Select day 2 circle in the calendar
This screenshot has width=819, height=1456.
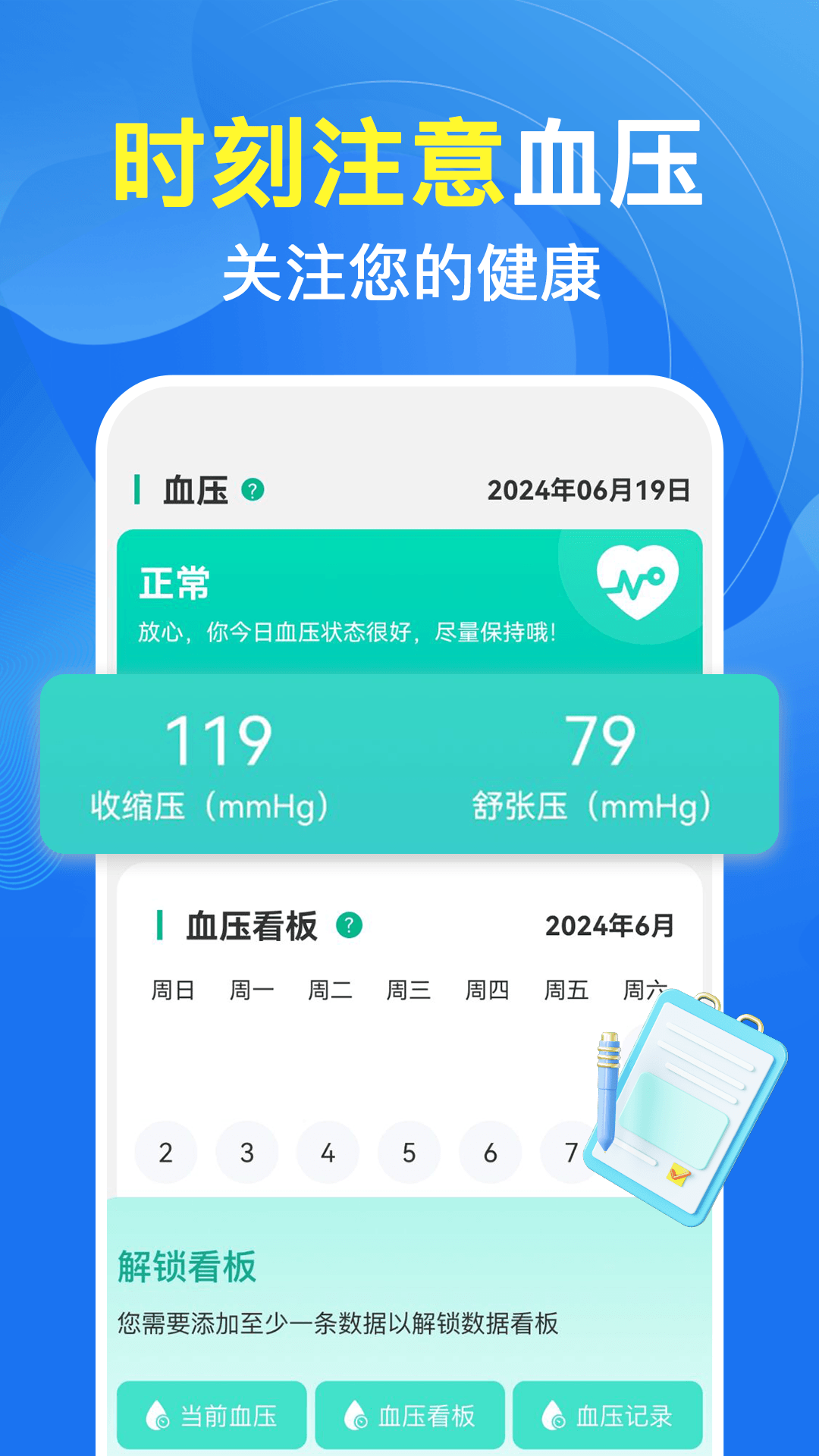[165, 1152]
